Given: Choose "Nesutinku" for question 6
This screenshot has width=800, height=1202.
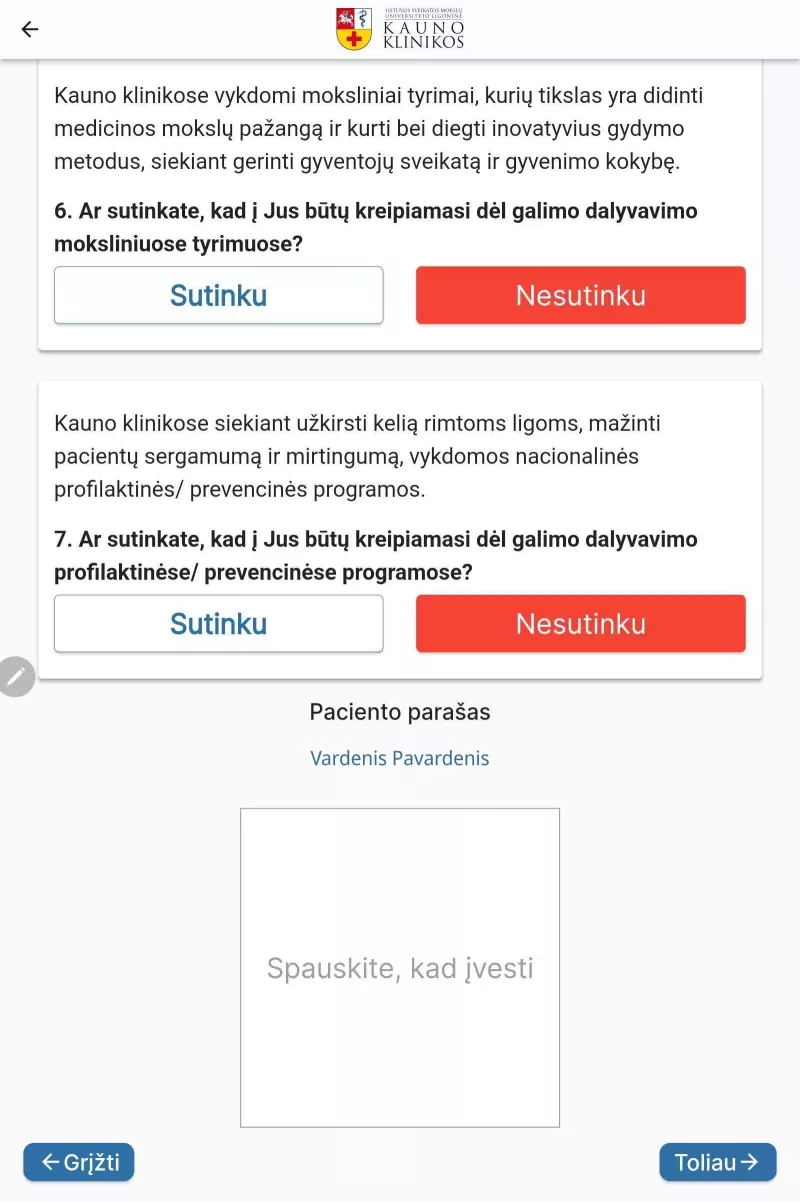Looking at the screenshot, I should [x=580, y=294].
